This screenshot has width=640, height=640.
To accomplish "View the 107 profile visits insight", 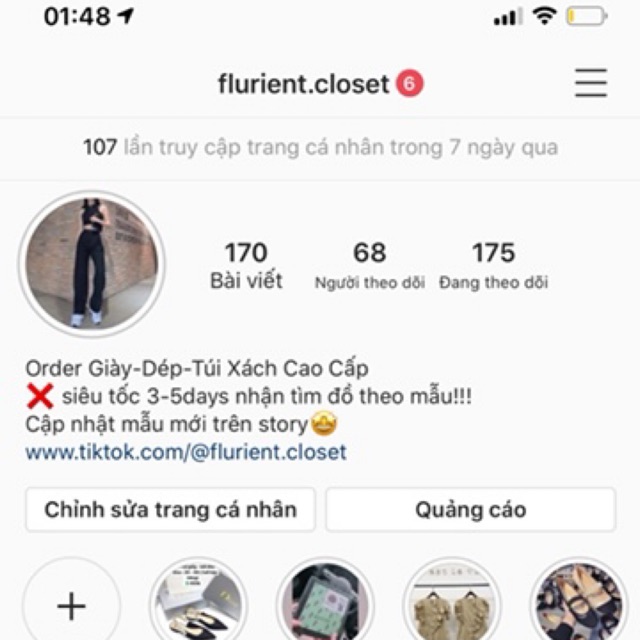I will click(x=320, y=148).
